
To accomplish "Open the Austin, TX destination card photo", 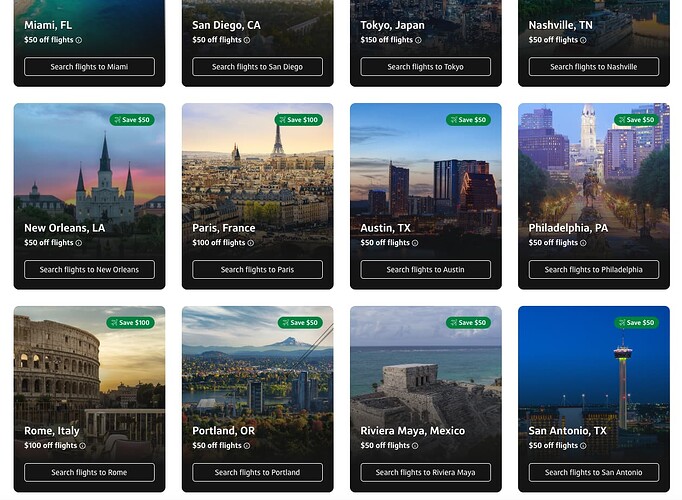I will coord(425,170).
